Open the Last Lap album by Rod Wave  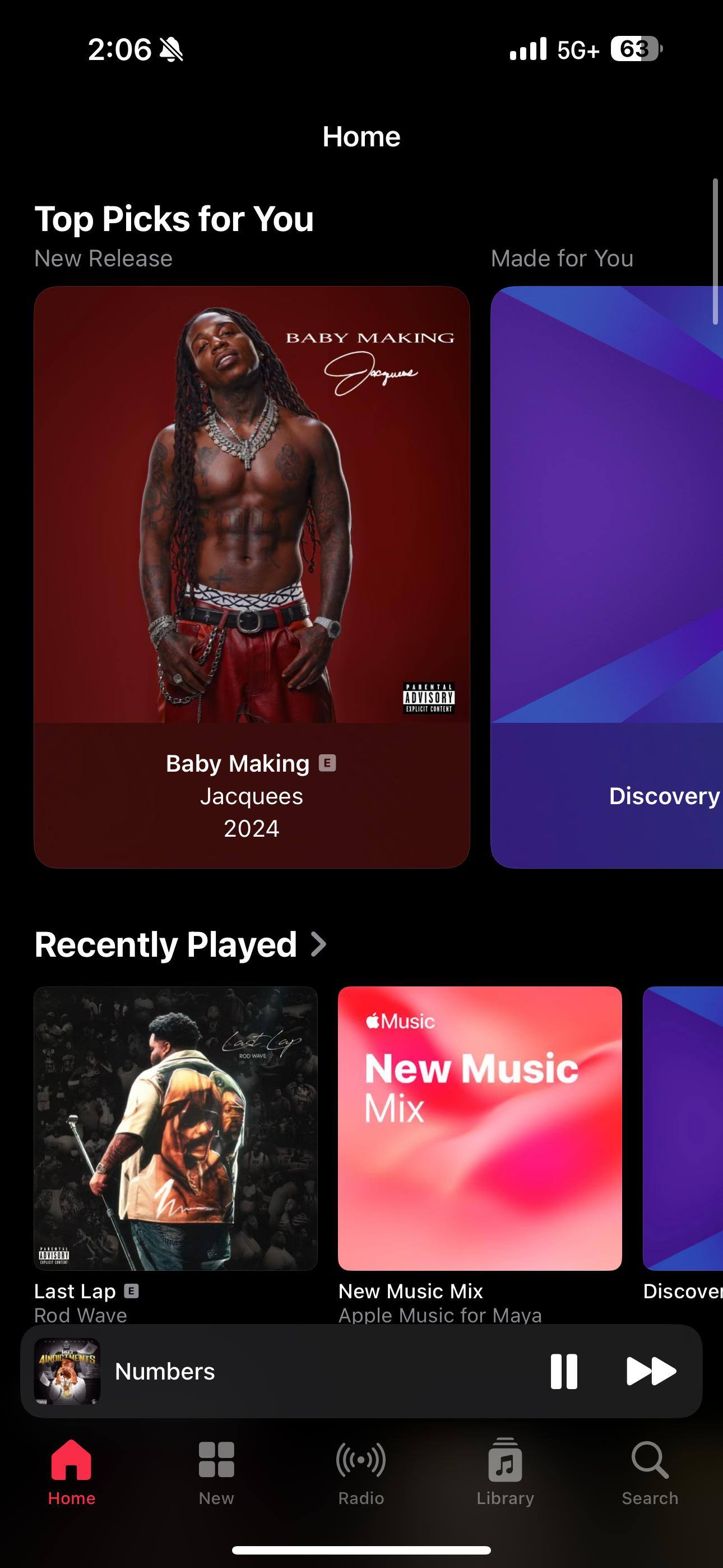pos(175,1127)
